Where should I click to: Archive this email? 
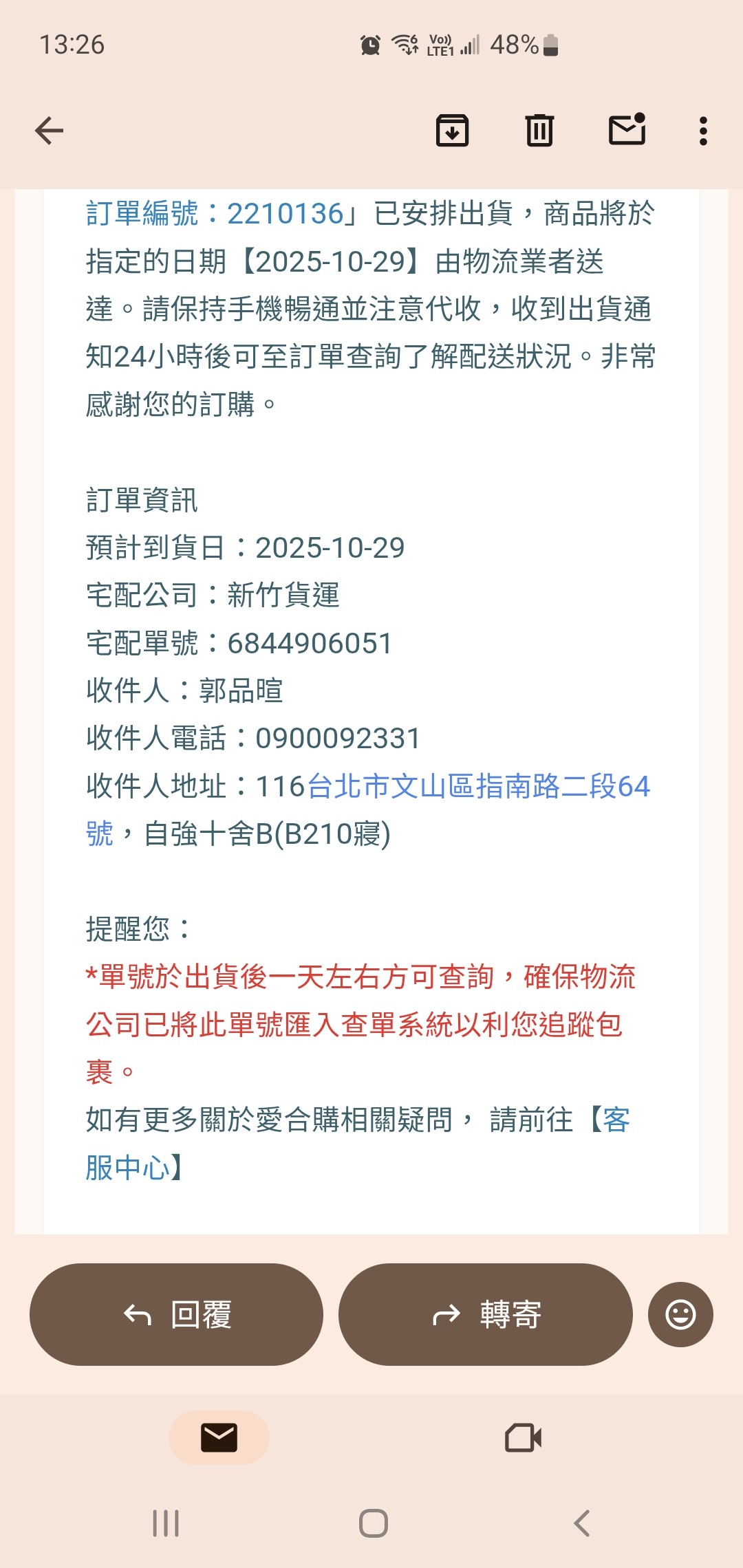click(452, 131)
